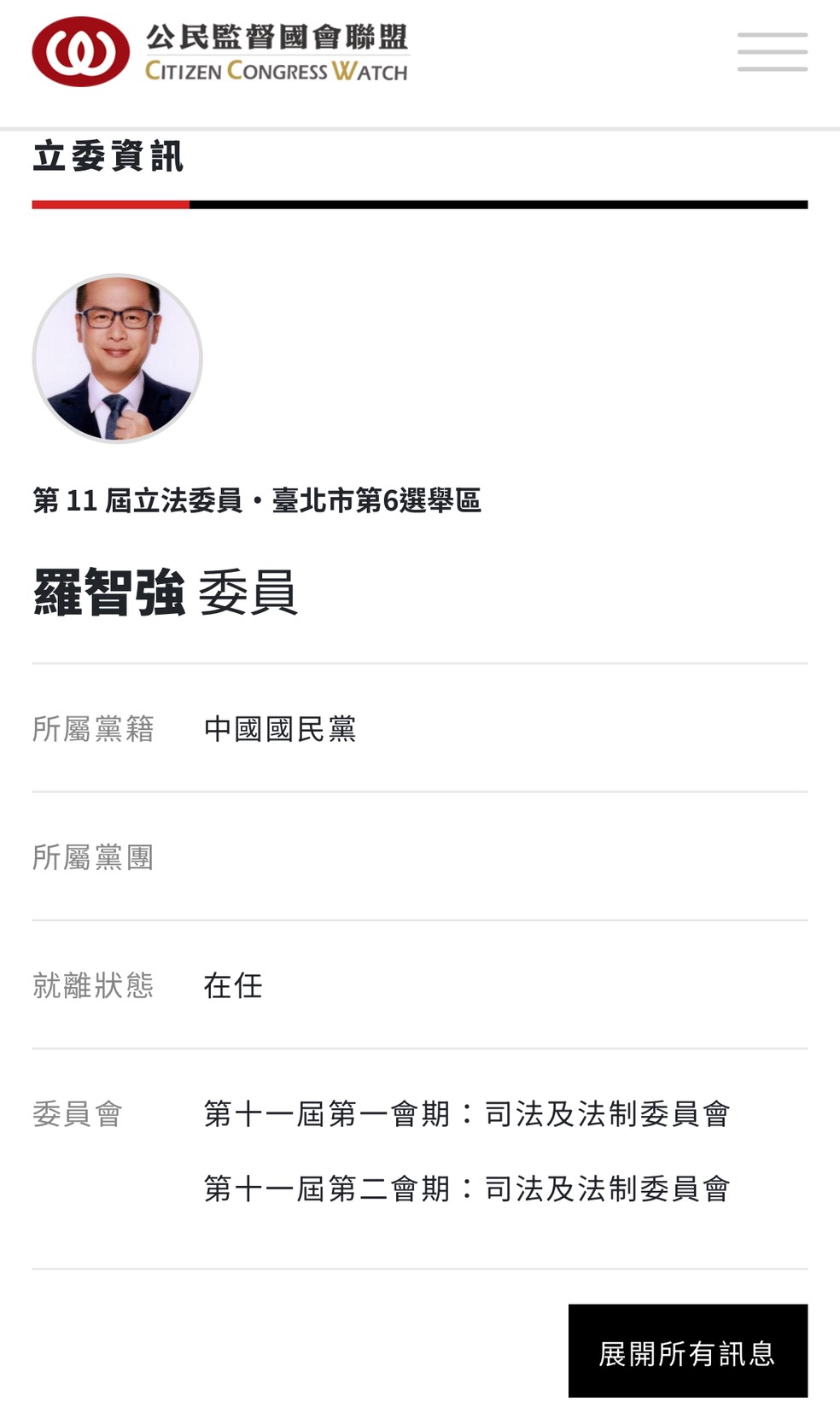Open the hamburger navigation menu

[x=772, y=52]
